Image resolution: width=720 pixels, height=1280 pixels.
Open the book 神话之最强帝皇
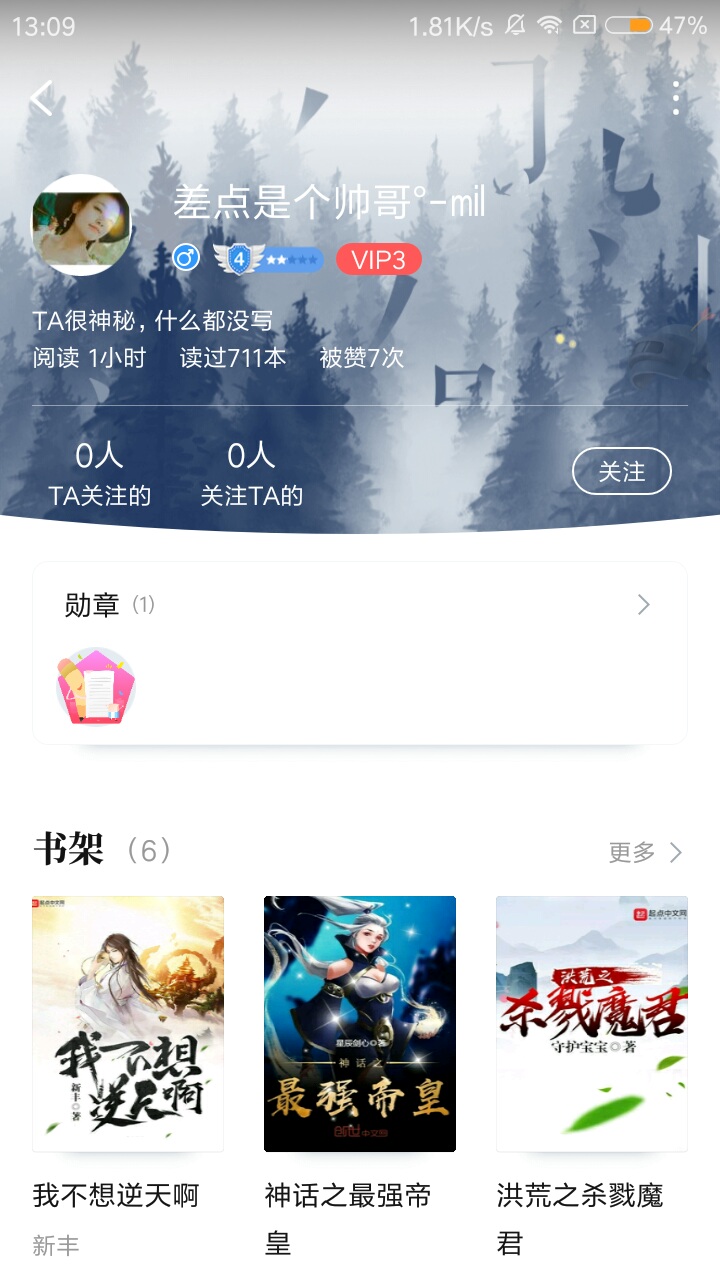360,1024
